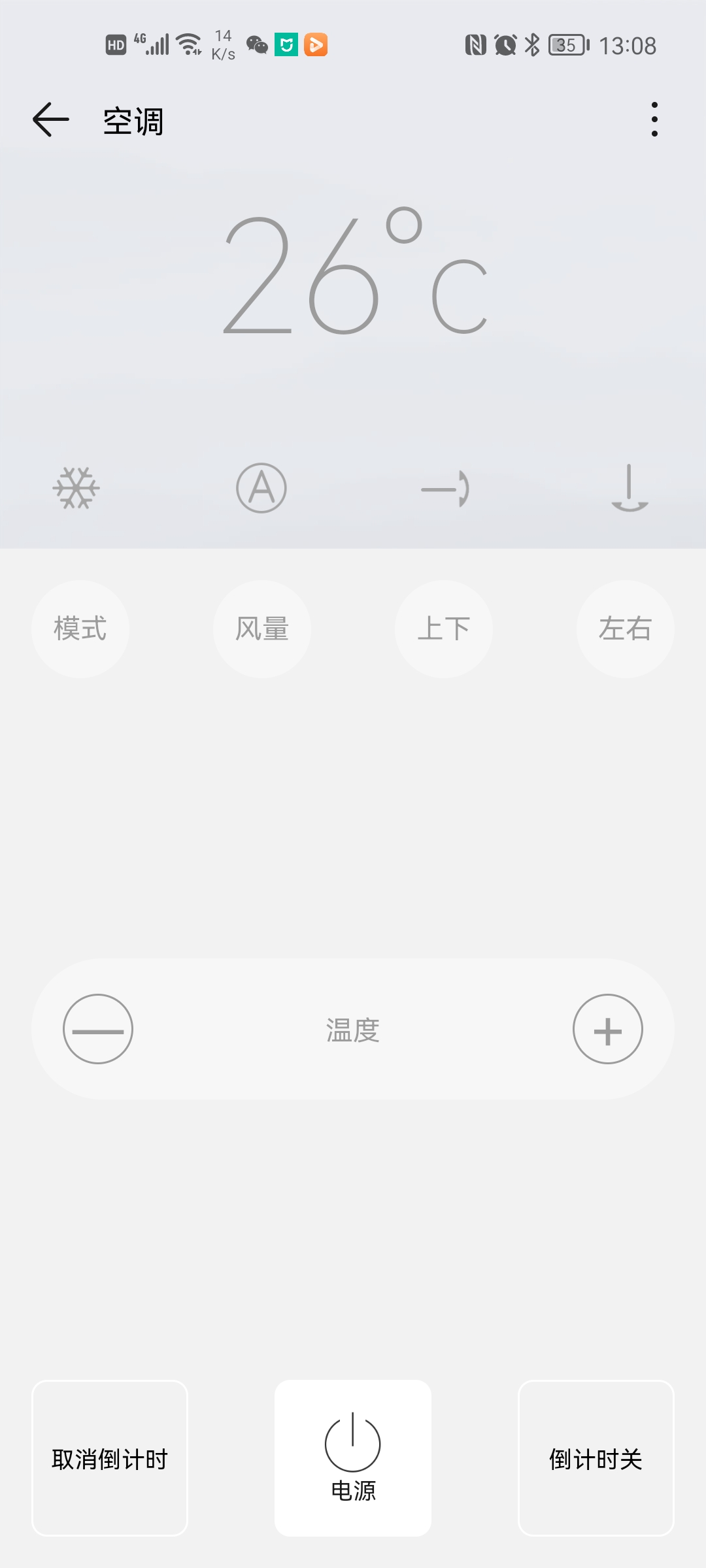The image size is (706, 1568).
Task: Toggle the 模式 mode button
Action: [x=80, y=627]
